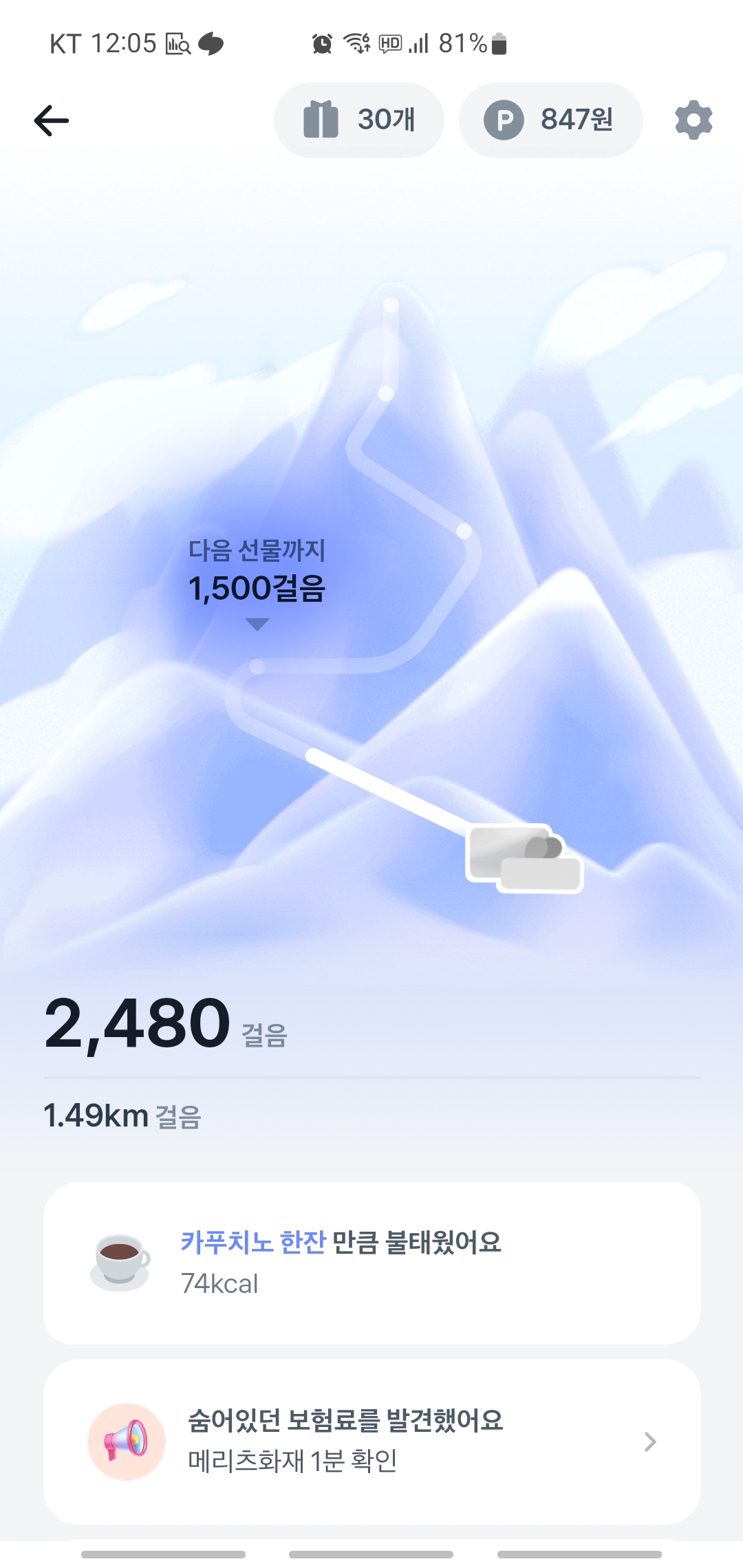Open the 카푸치노 한잔 calorie burn card
743x1568 pixels.
pos(371,1262)
